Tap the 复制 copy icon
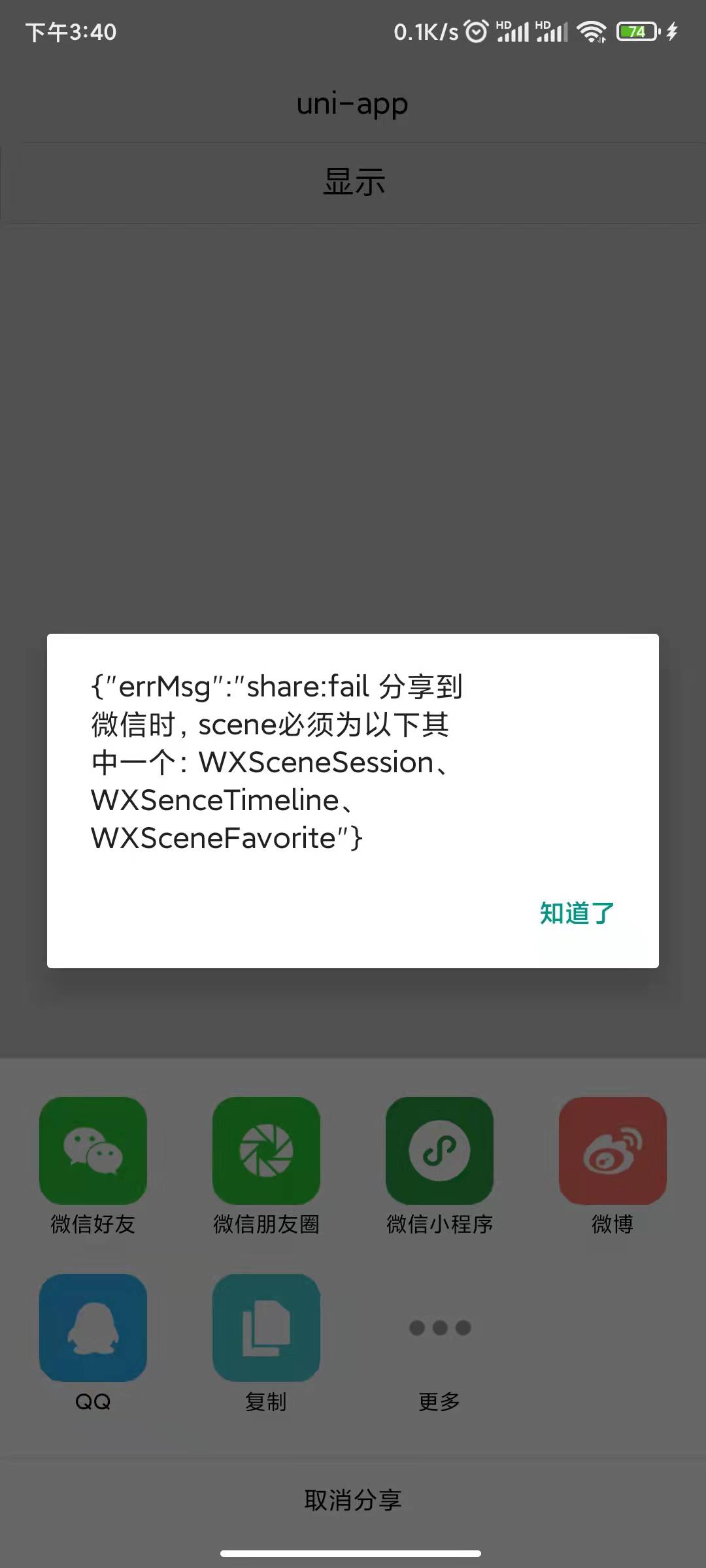Viewport: 706px width, 1568px height. coord(266,1326)
